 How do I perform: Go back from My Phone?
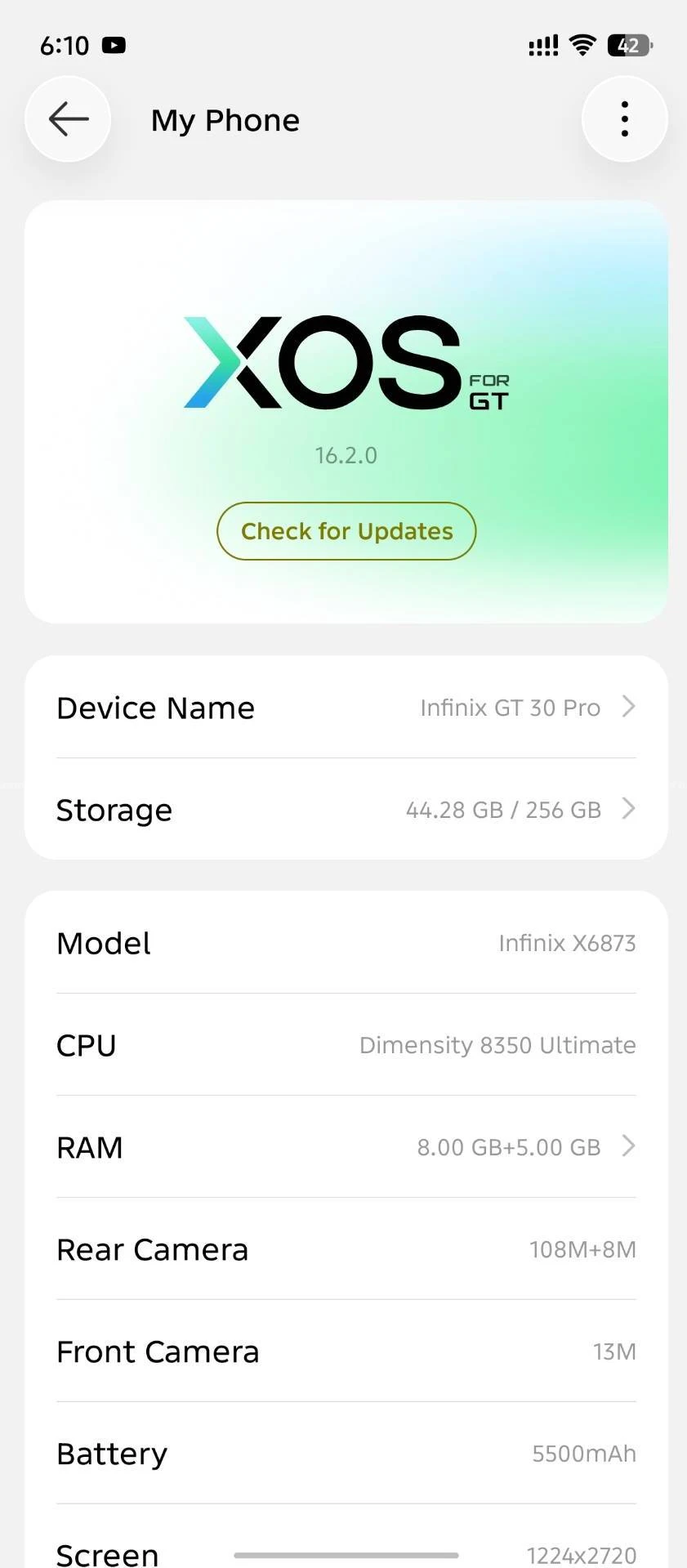pos(68,119)
